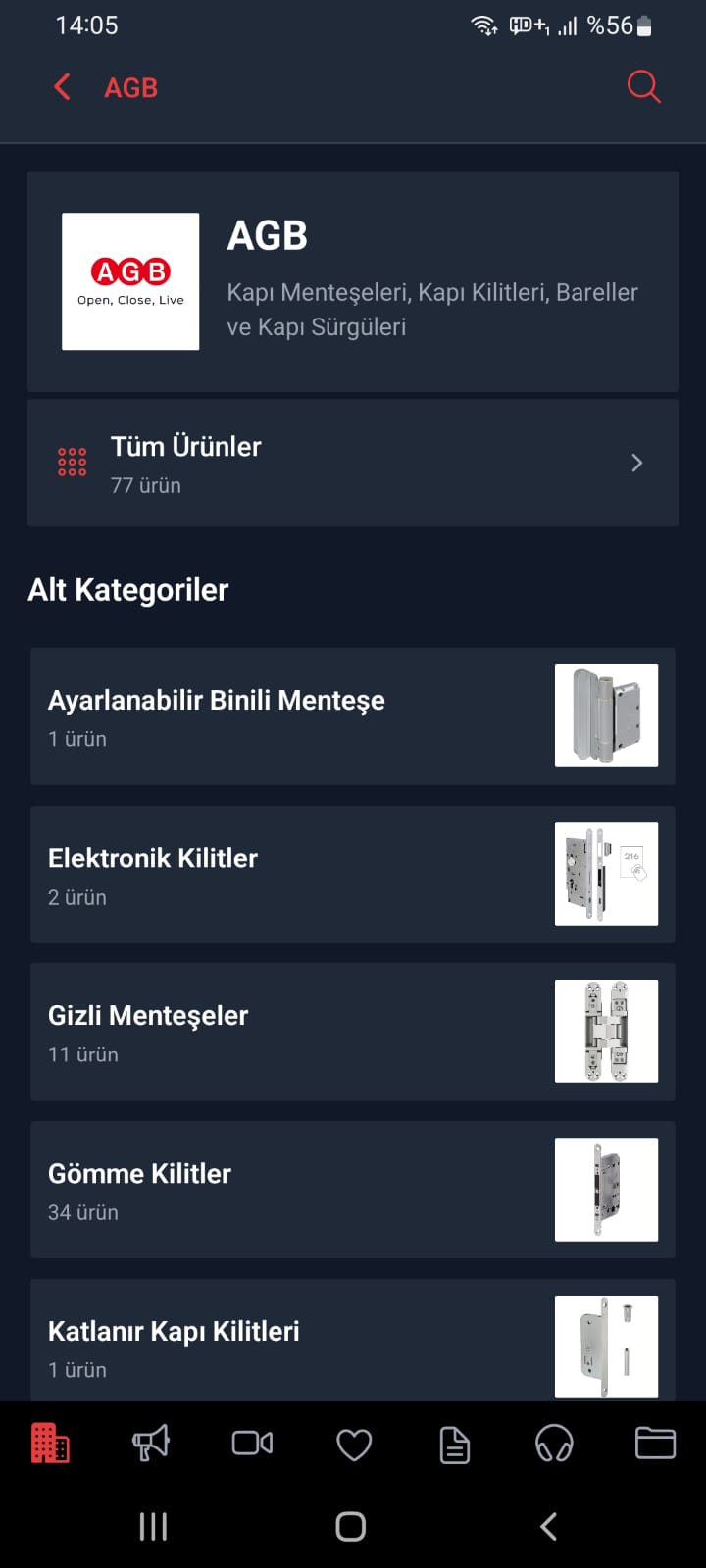Switch to the documents tab
The image size is (706, 1568).
tap(454, 1445)
